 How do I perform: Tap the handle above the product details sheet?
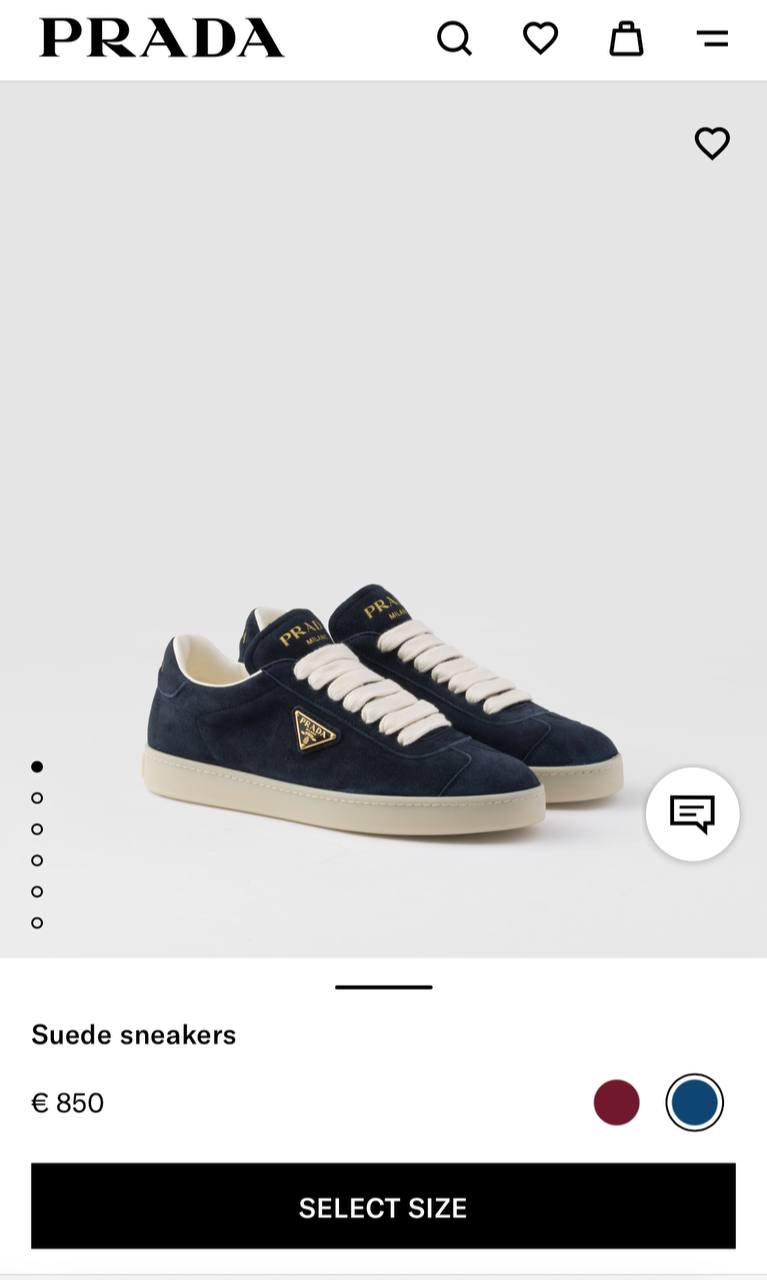(x=384, y=987)
